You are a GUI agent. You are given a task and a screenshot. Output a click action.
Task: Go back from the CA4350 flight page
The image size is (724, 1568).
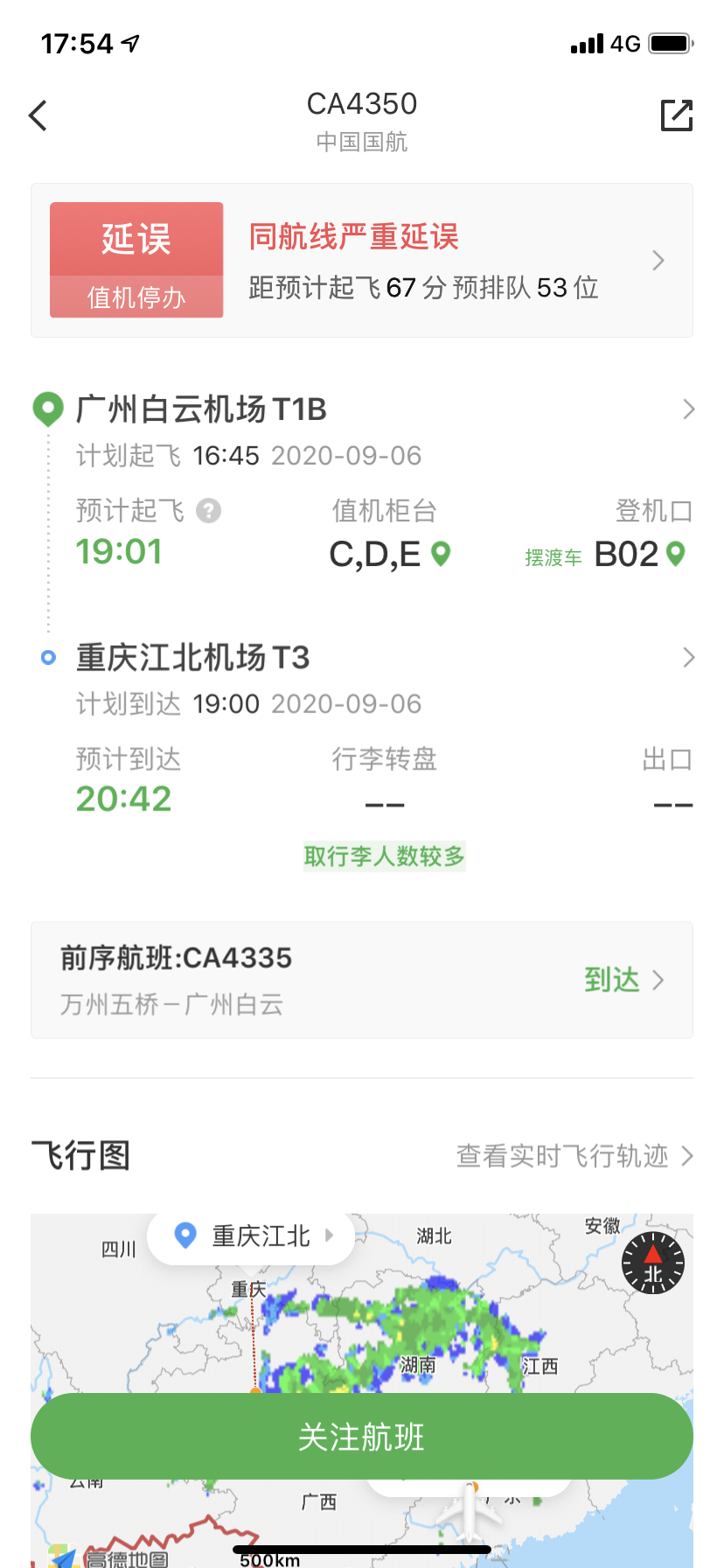click(x=38, y=115)
